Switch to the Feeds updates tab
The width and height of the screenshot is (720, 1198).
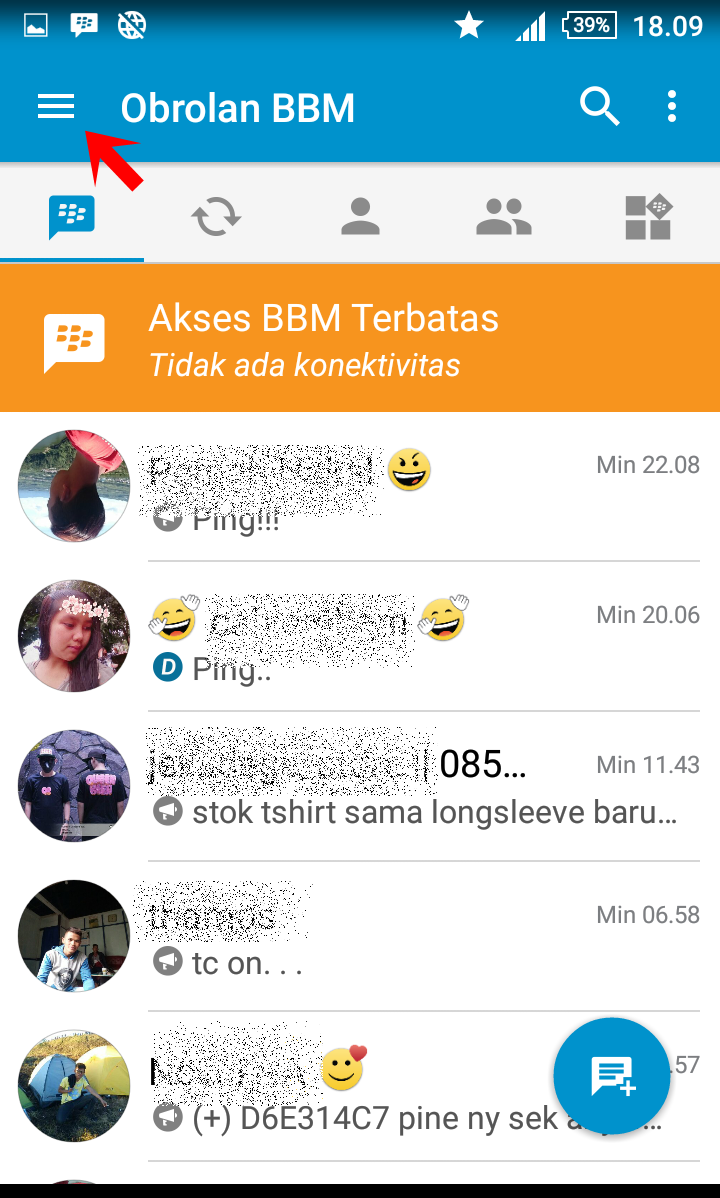click(216, 215)
